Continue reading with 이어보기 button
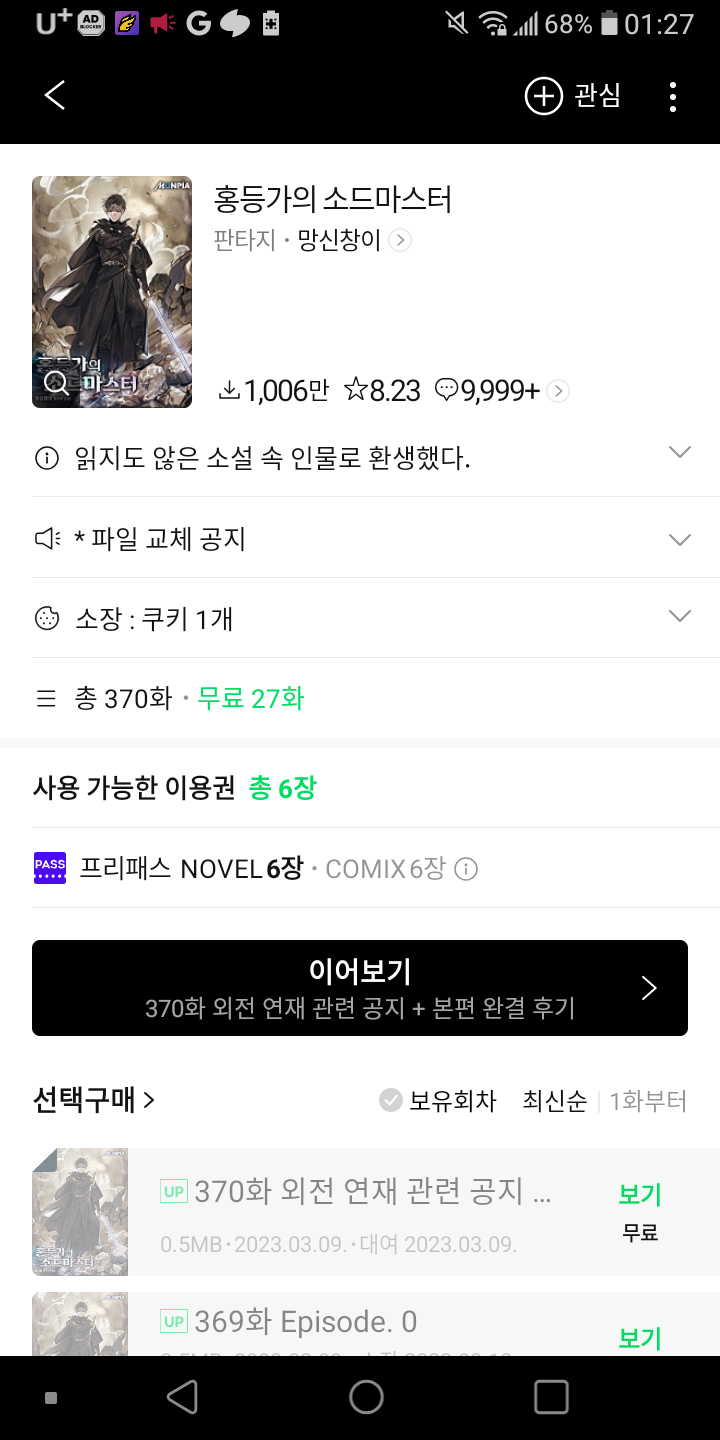The width and height of the screenshot is (720, 1440). [x=360, y=988]
